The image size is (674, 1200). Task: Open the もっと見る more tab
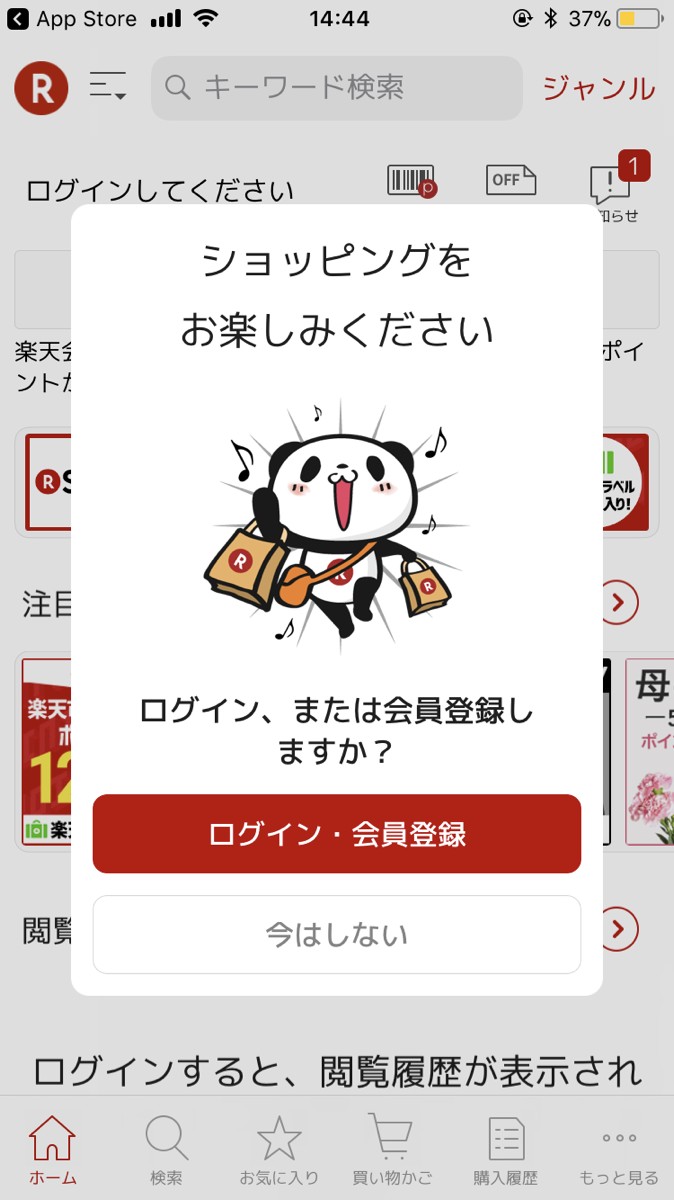pos(619,1148)
